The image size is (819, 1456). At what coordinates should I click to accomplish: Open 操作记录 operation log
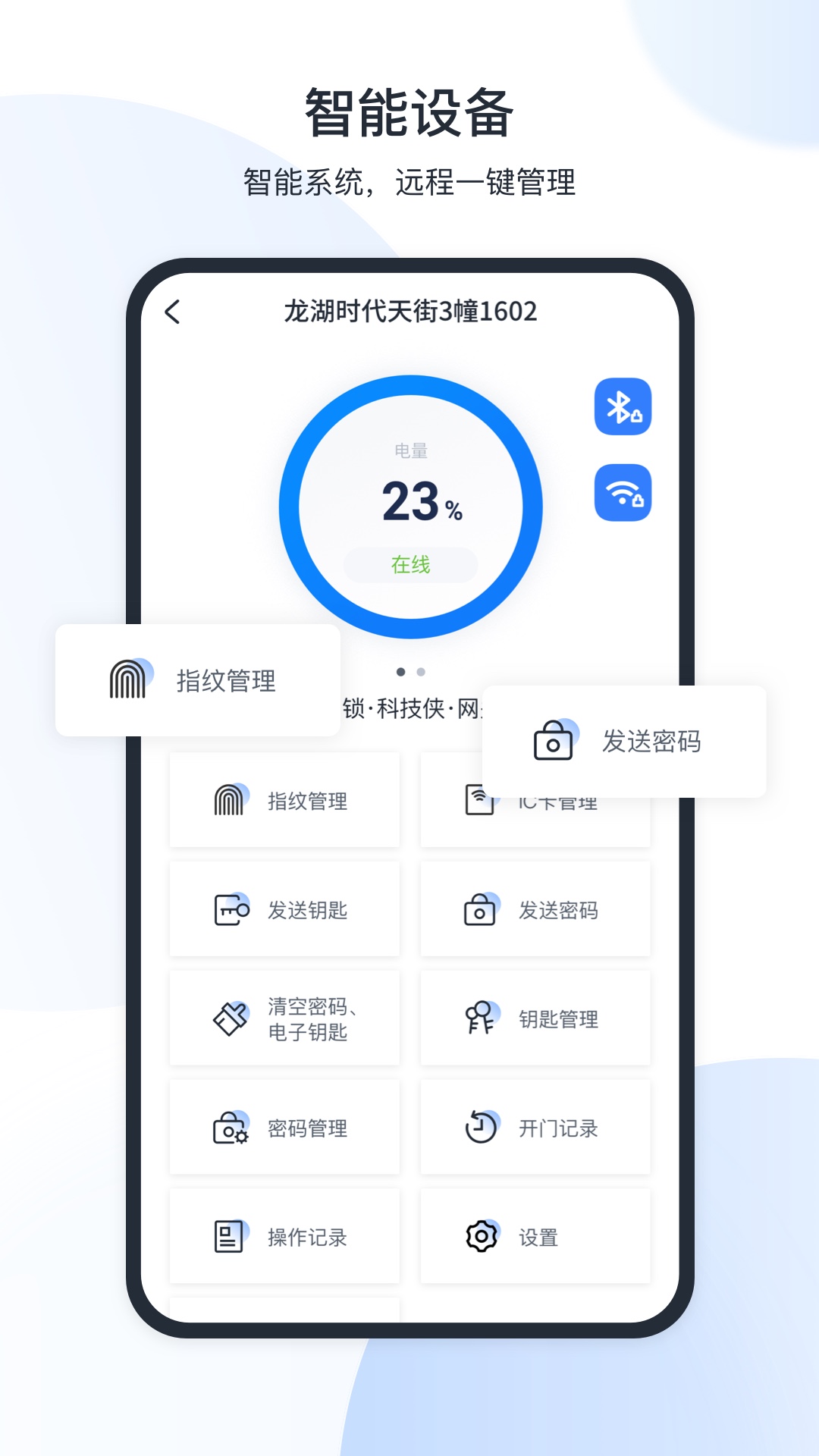pyautogui.click(x=284, y=1237)
